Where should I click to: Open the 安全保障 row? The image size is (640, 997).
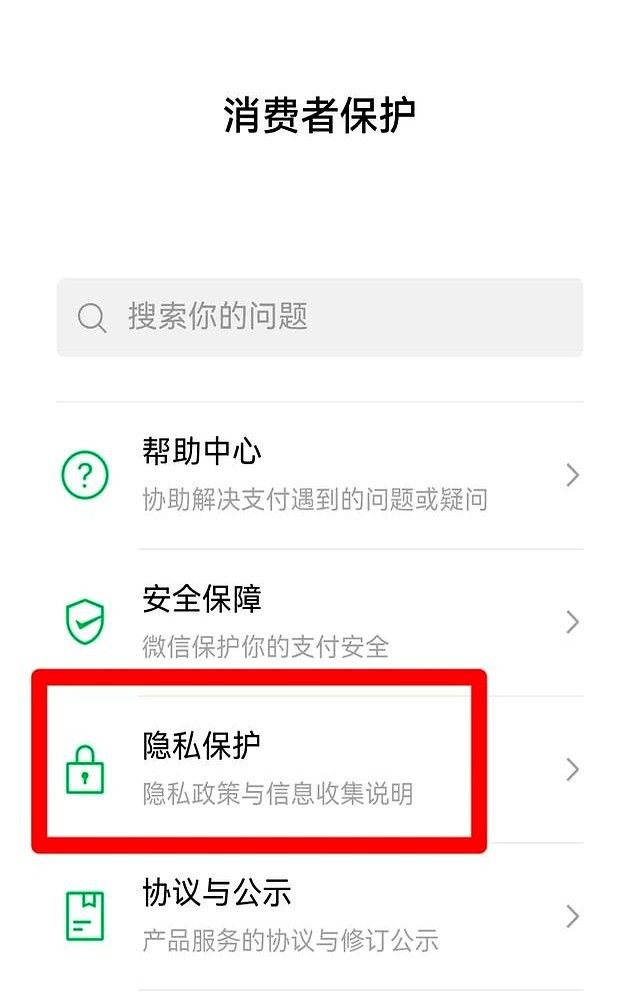(320, 622)
